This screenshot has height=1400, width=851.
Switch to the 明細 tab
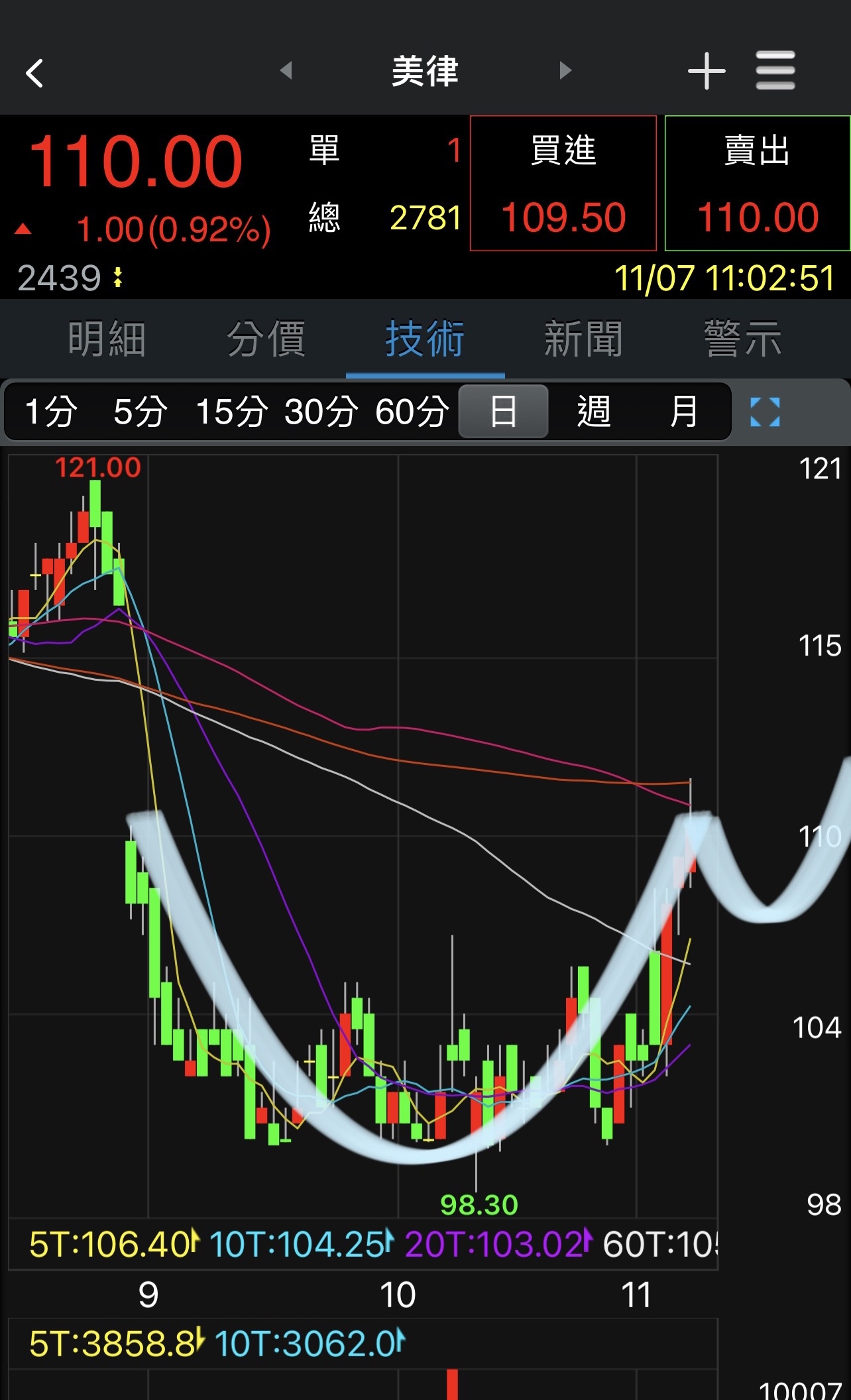click(107, 339)
